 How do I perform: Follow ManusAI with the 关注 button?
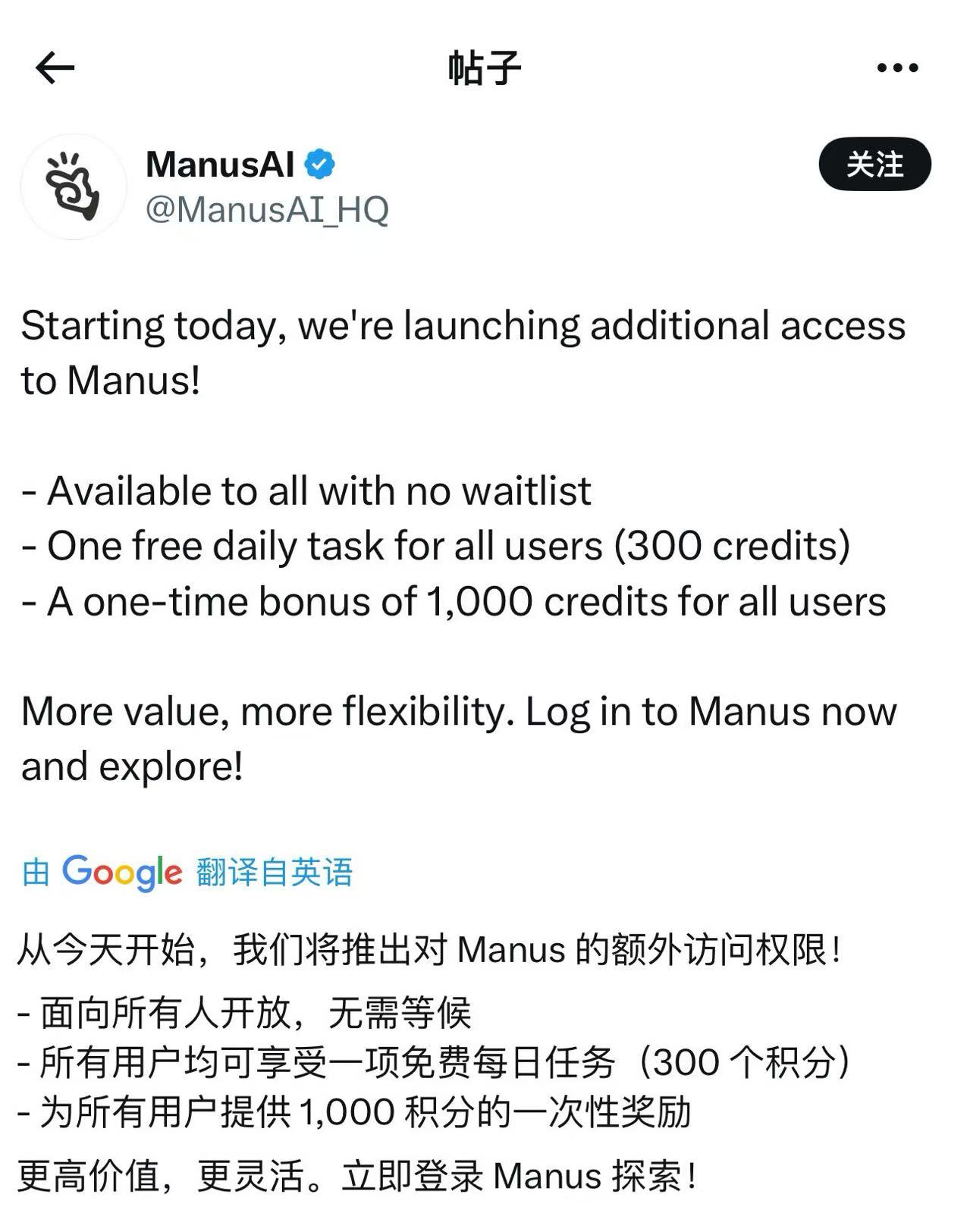coord(874,165)
